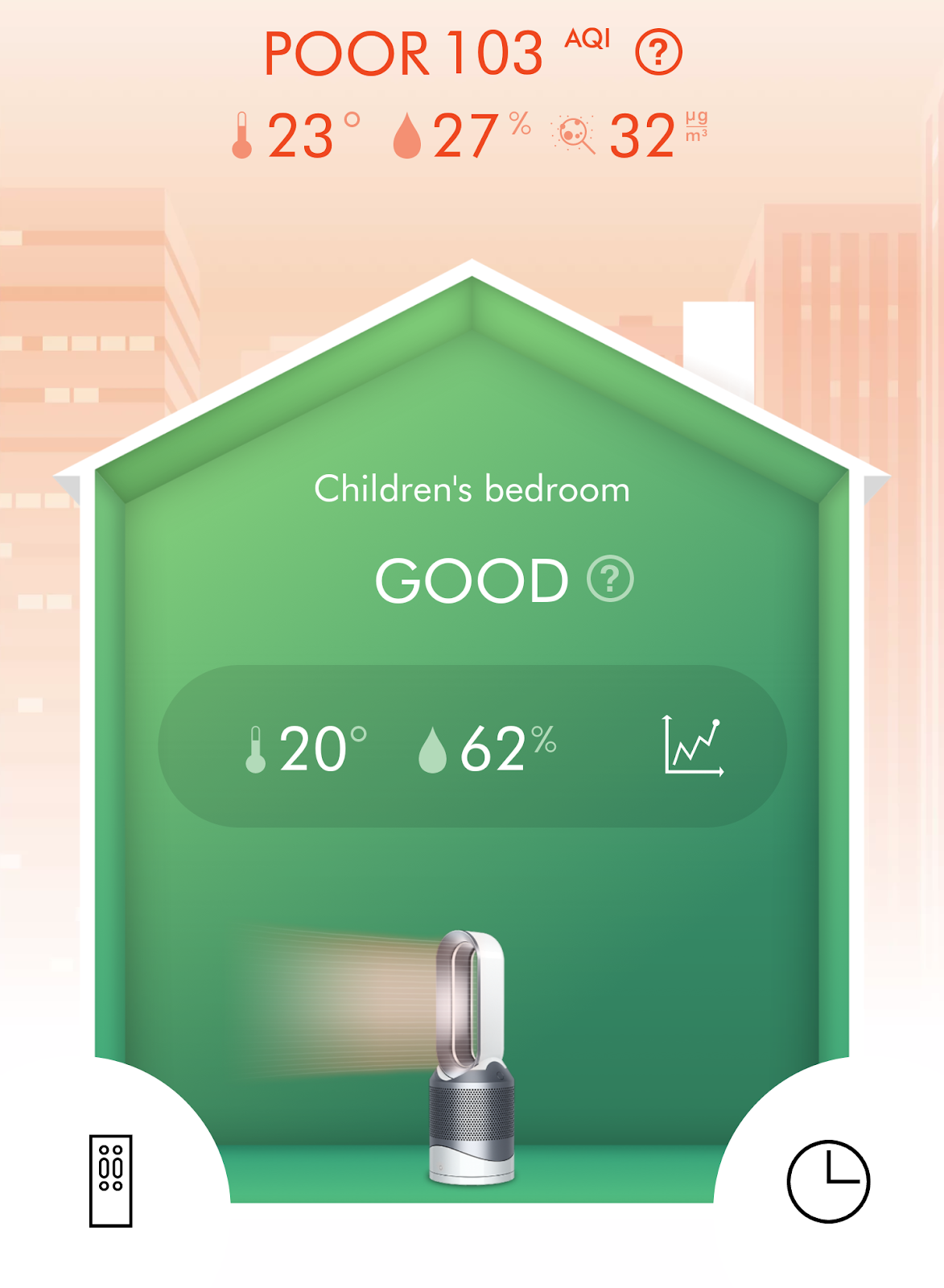
Task: Select the purifier fan device
Action: coord(472,1059)
